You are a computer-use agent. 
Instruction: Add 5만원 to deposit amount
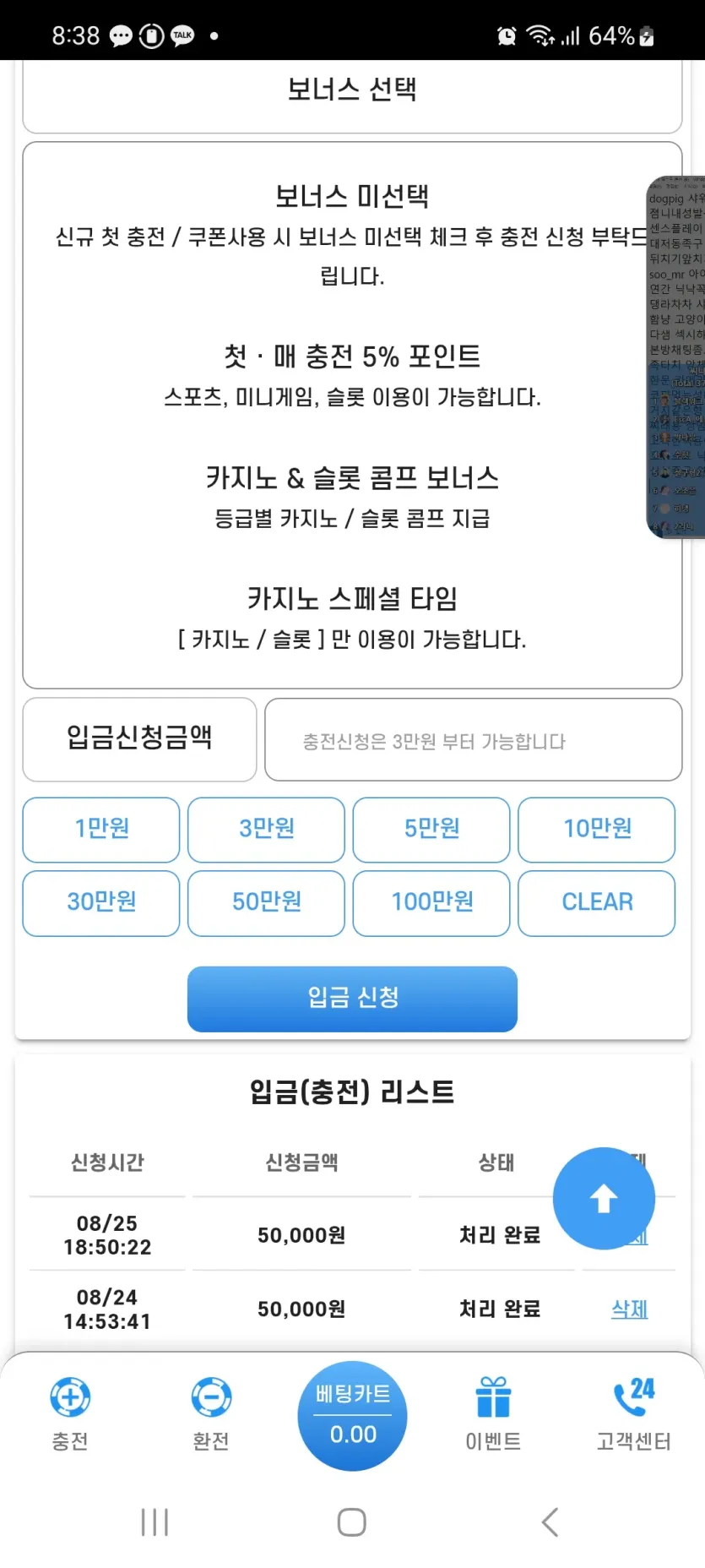point(431,830)
